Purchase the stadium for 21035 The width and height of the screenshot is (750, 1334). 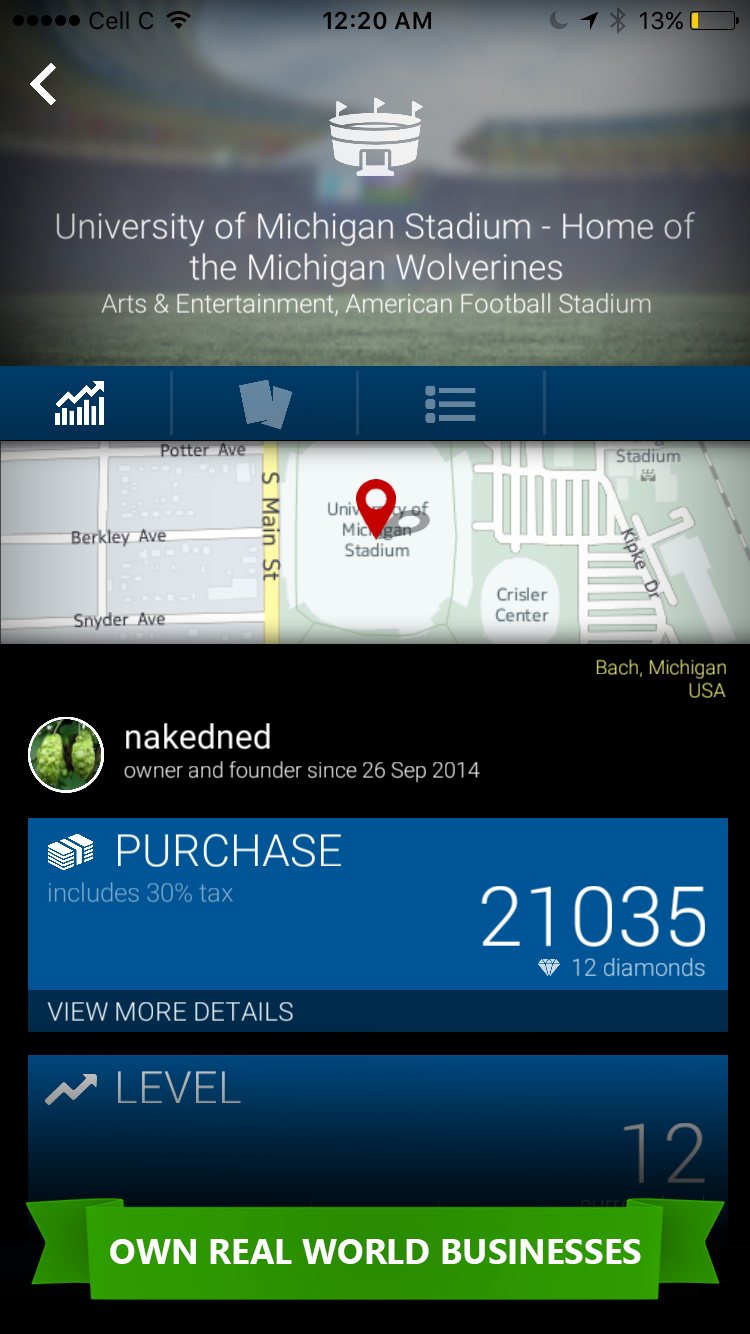tap(377, 903)
